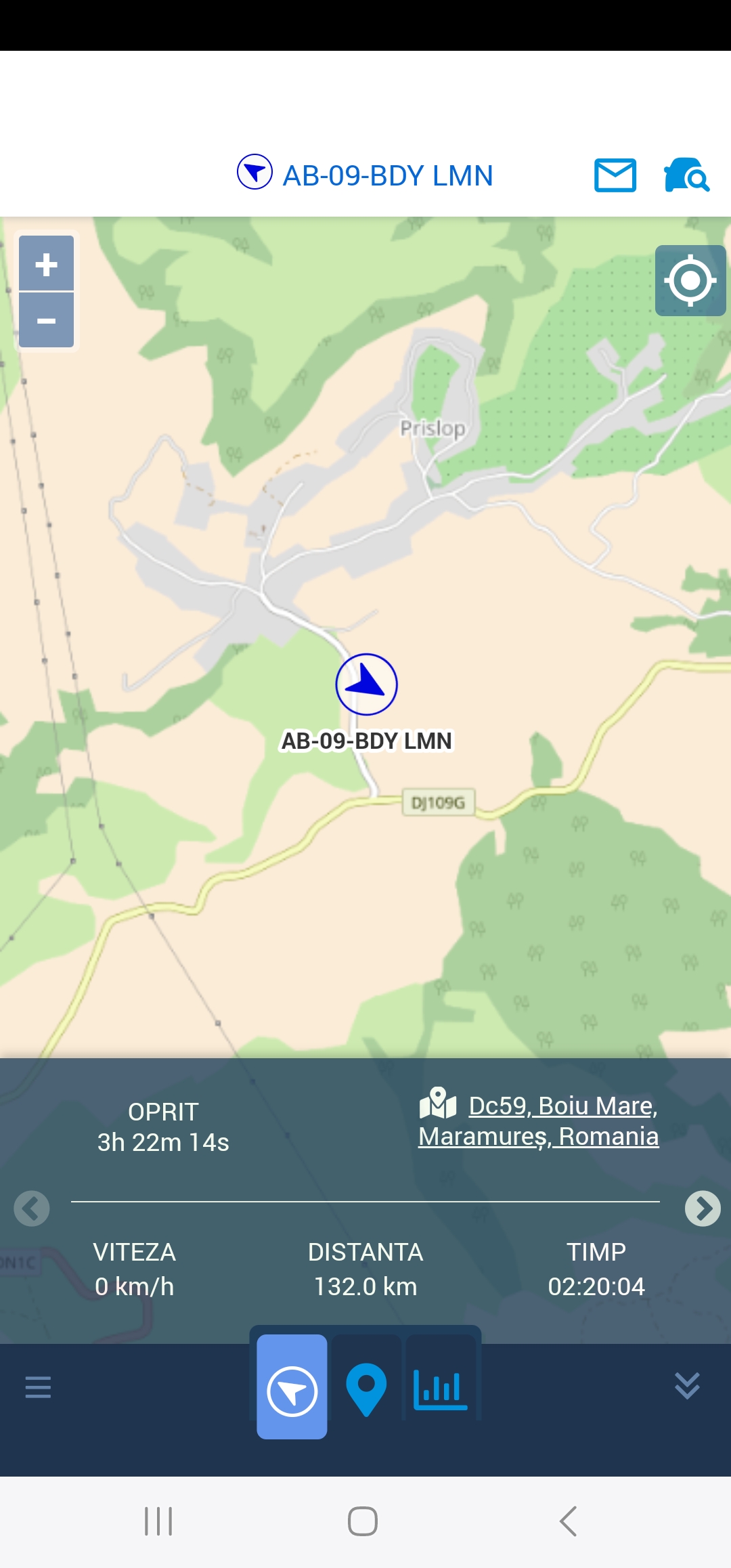Zoom in on the map
Viewport: 731px width, 1568px height.
pyautogui.click(x=46, y=263)
